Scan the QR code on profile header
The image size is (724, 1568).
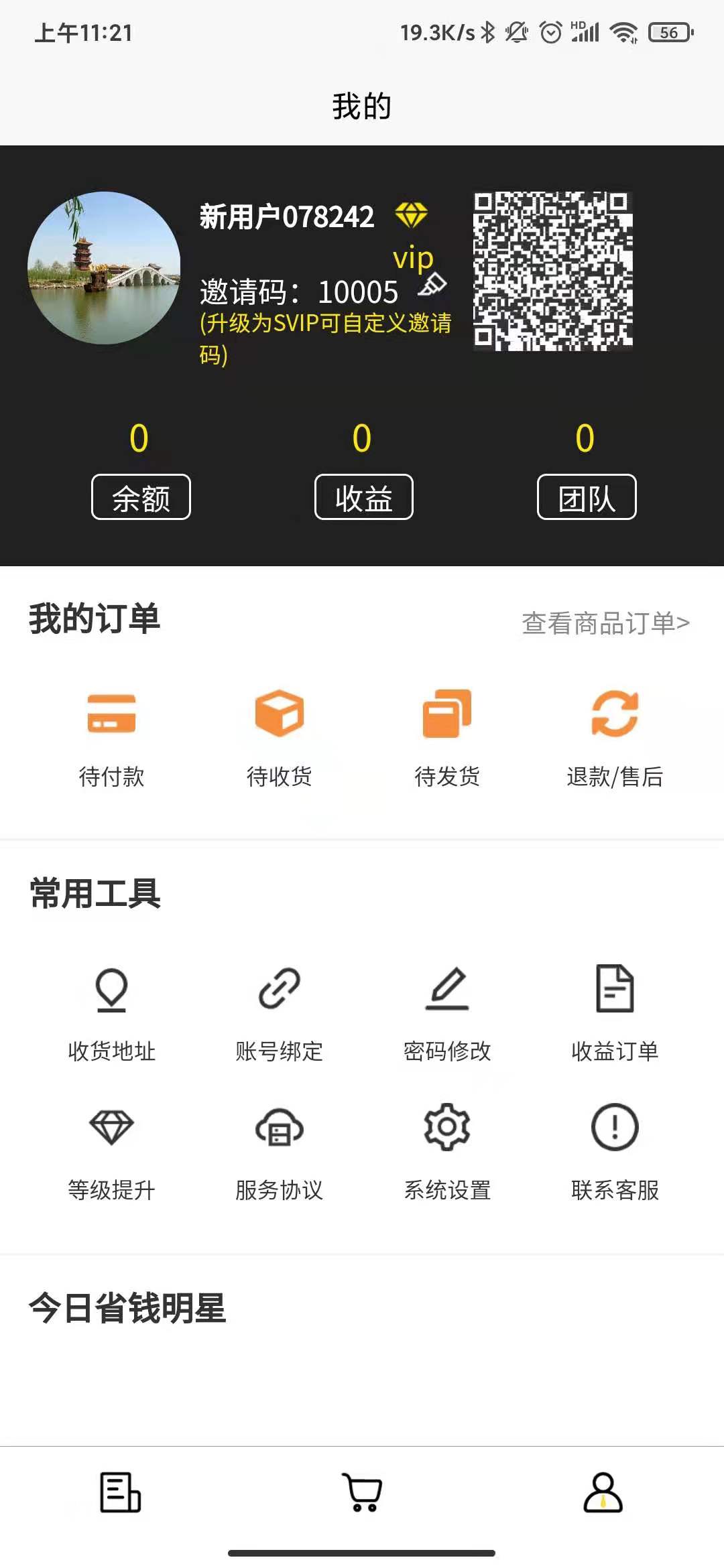pos(552,270)
